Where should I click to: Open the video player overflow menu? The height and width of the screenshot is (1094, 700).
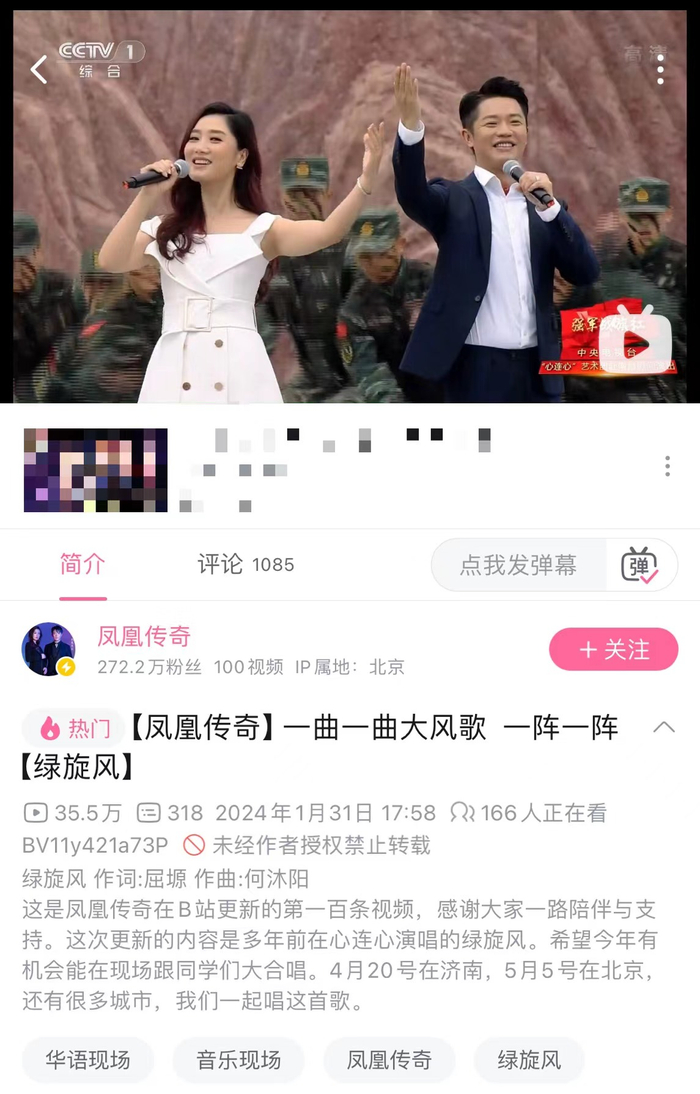(660, 69)
